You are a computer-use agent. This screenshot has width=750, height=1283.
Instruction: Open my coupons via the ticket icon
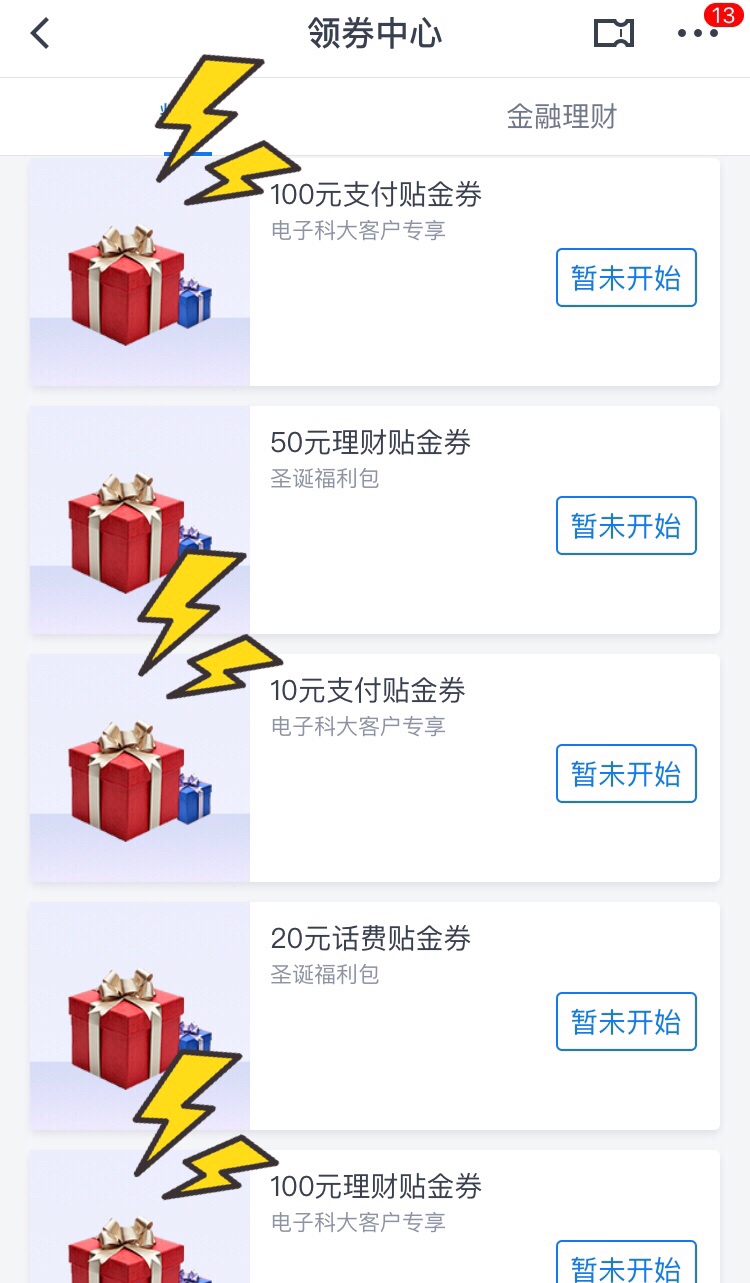coord(613,33)
